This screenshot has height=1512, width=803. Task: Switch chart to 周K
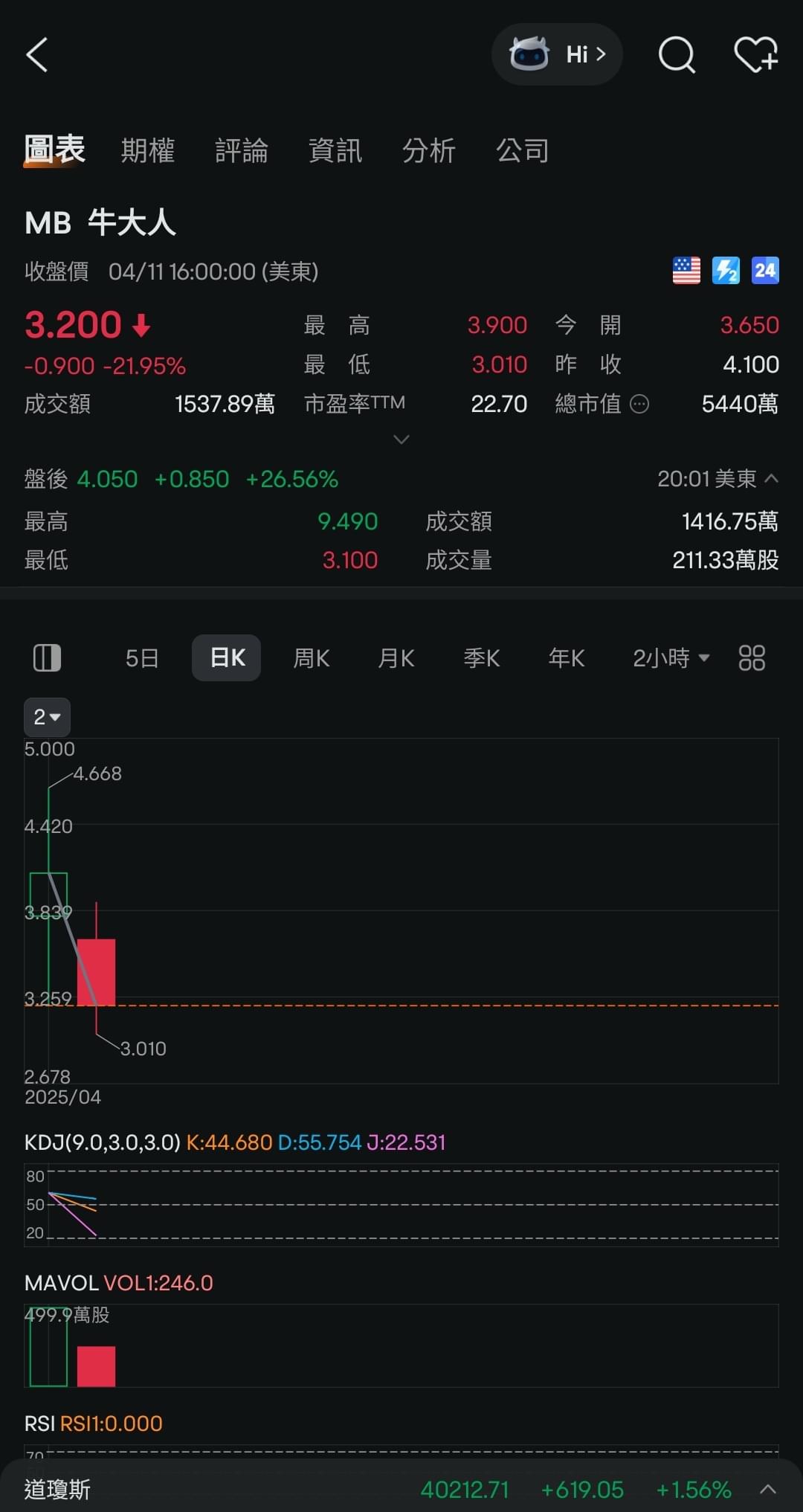pos(312,658)
